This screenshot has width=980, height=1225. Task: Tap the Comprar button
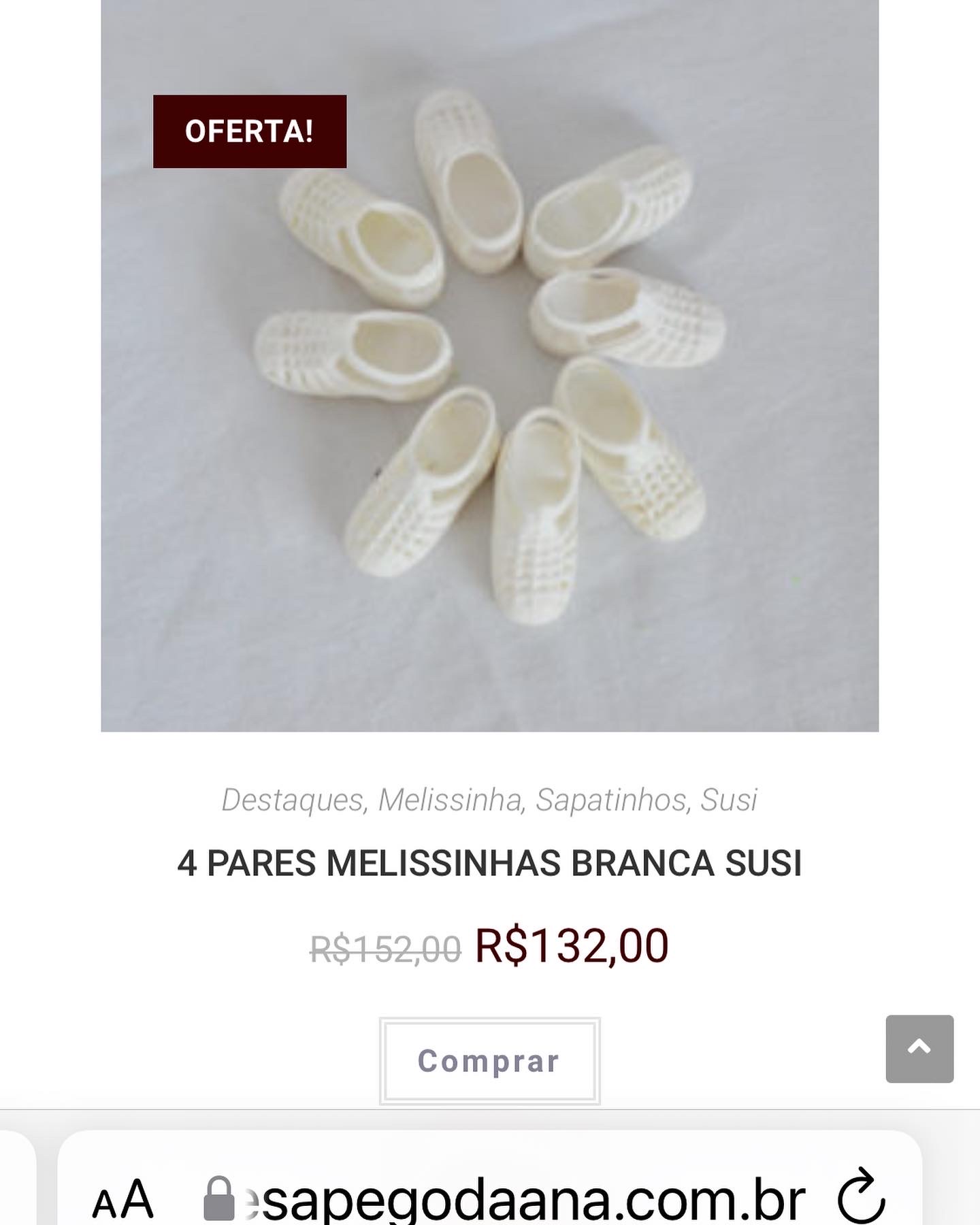[489, 1060]
